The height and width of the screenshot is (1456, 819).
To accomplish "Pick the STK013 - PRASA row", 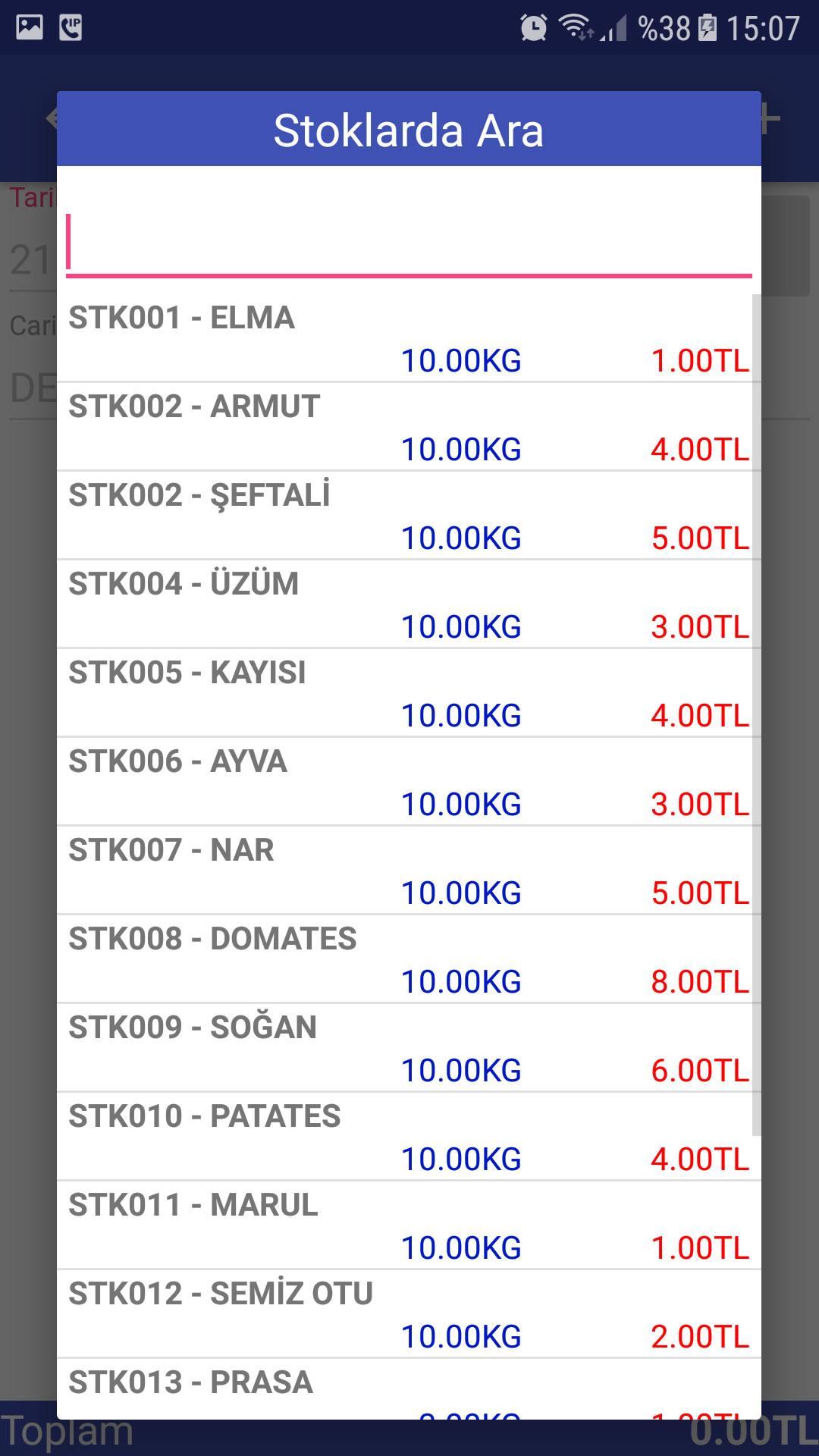I will tap(409, 1389).
